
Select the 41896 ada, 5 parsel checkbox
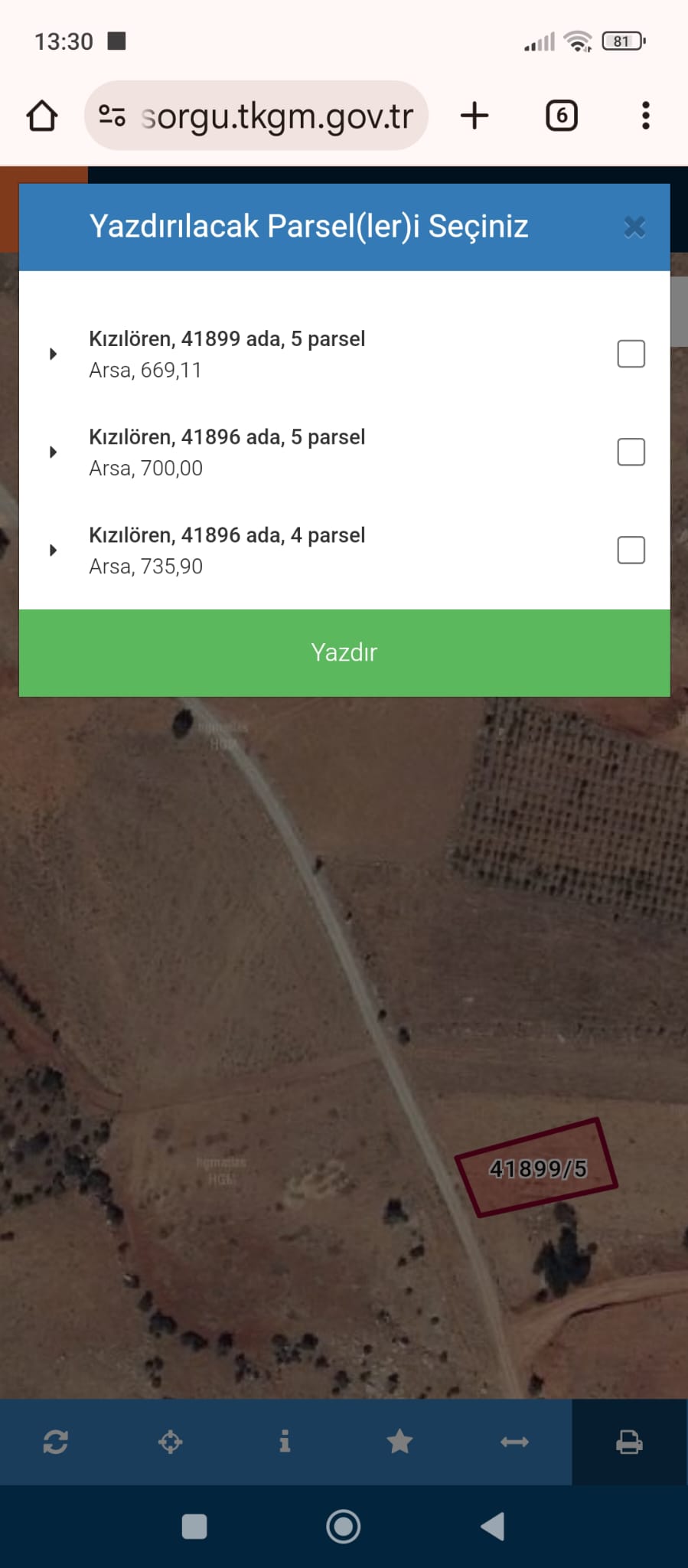point(631,452)
